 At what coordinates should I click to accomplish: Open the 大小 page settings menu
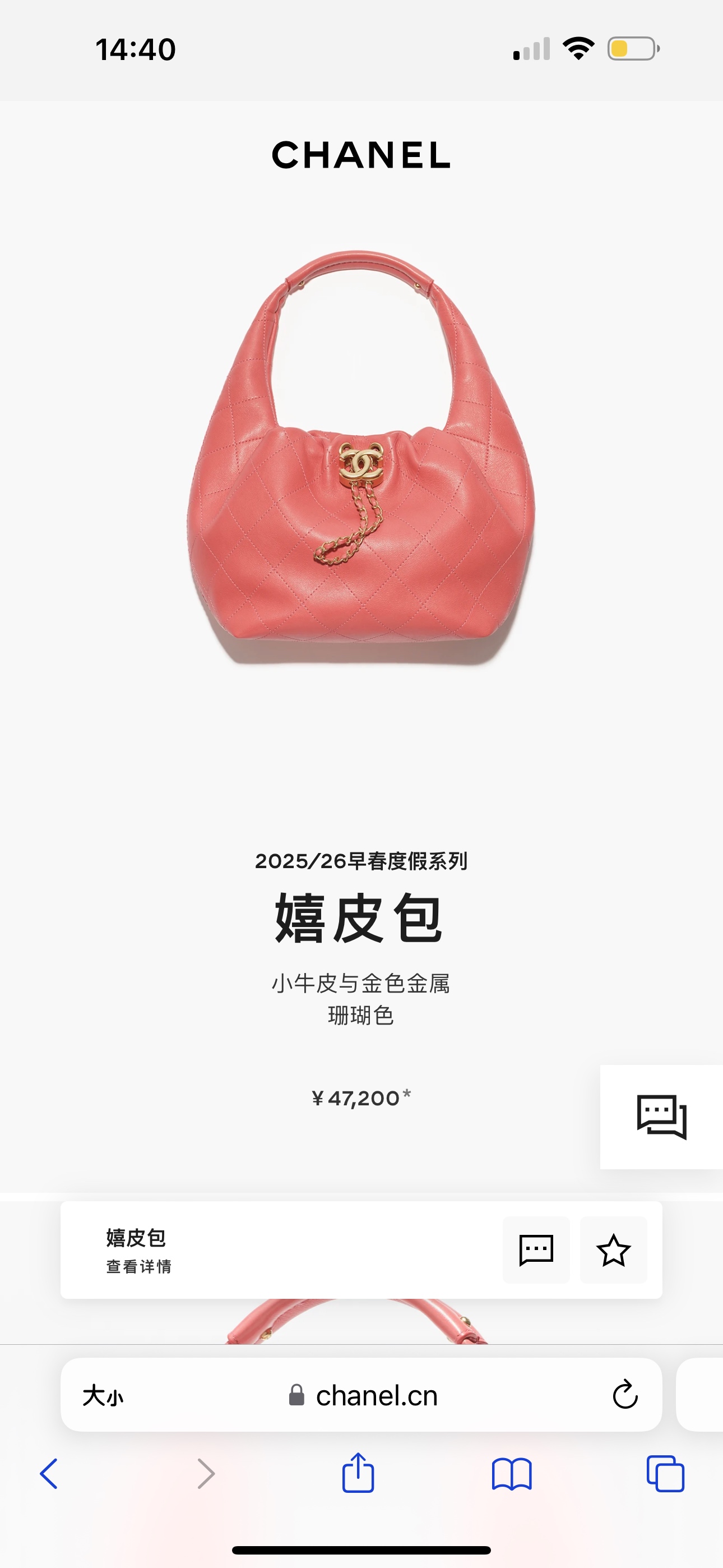pyautogui.click(x=103, y=1395)
